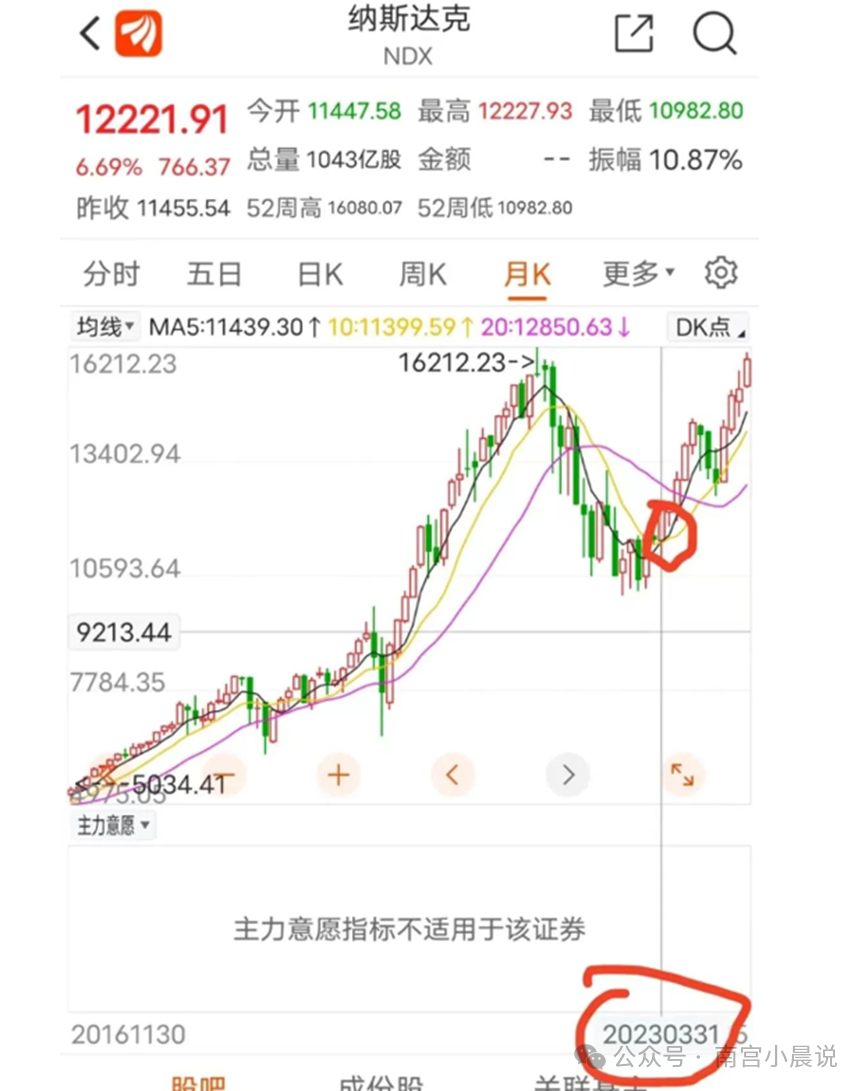Zoom in the chart with plus button

339,774
